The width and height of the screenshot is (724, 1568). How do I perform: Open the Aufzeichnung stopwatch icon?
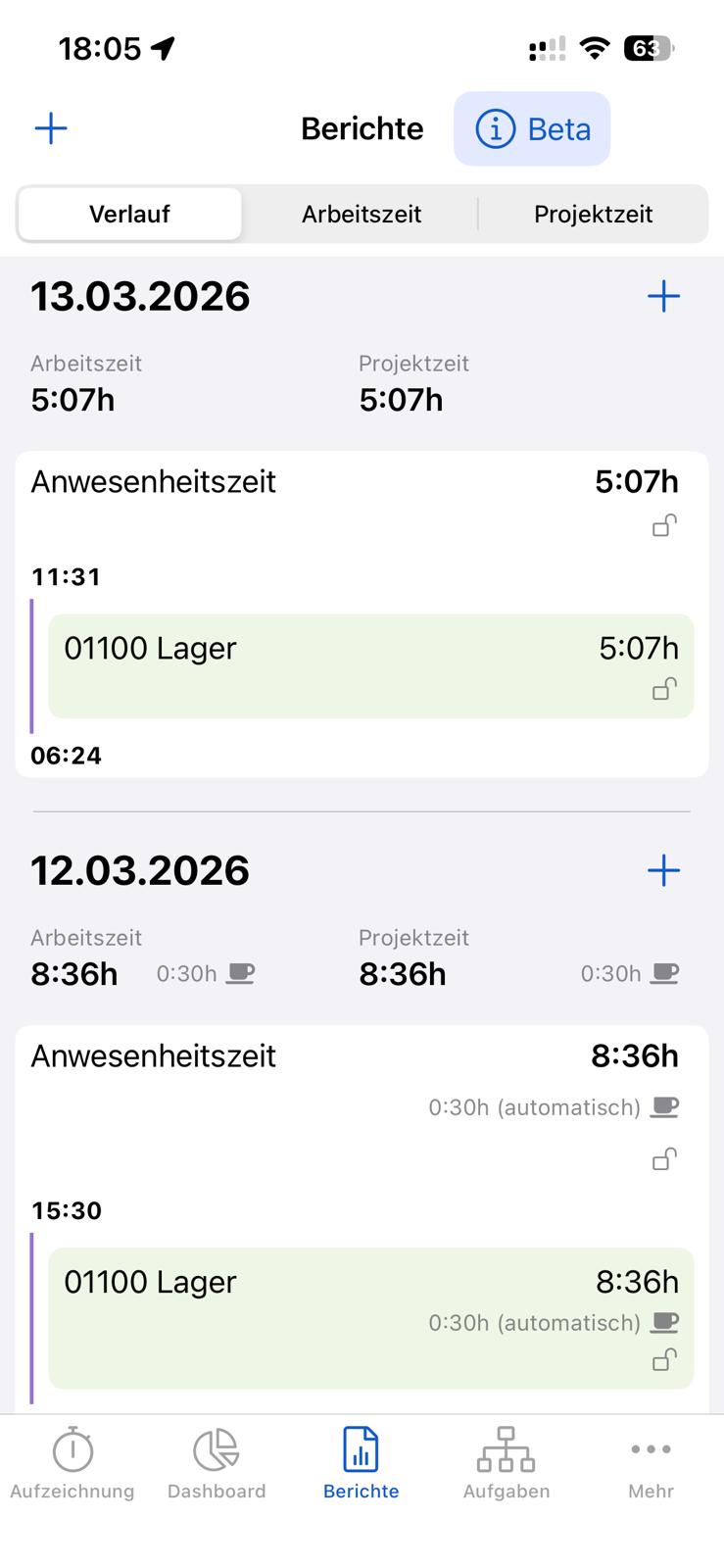72,1448
